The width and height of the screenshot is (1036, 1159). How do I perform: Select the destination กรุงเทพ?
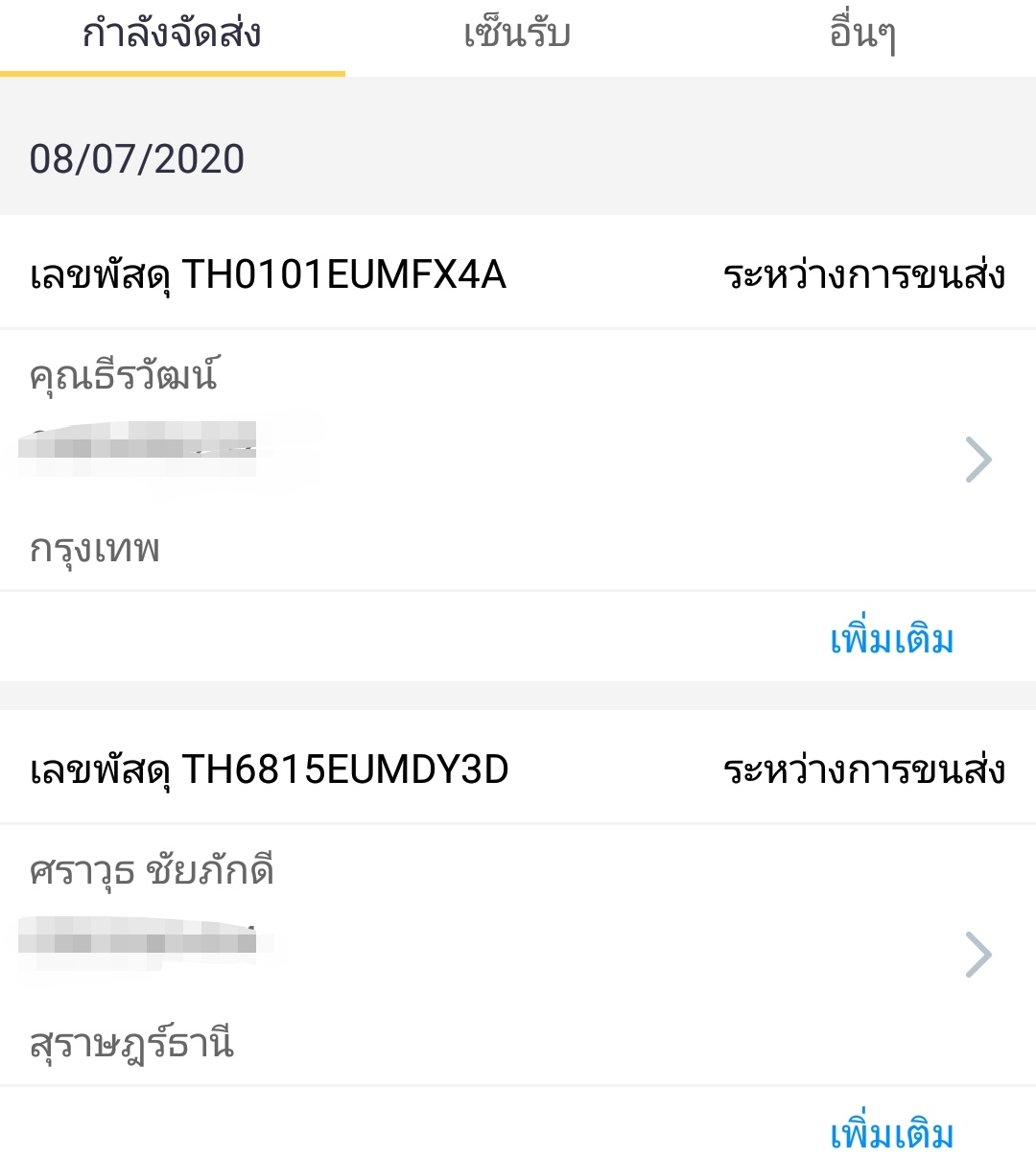[96, 547]
